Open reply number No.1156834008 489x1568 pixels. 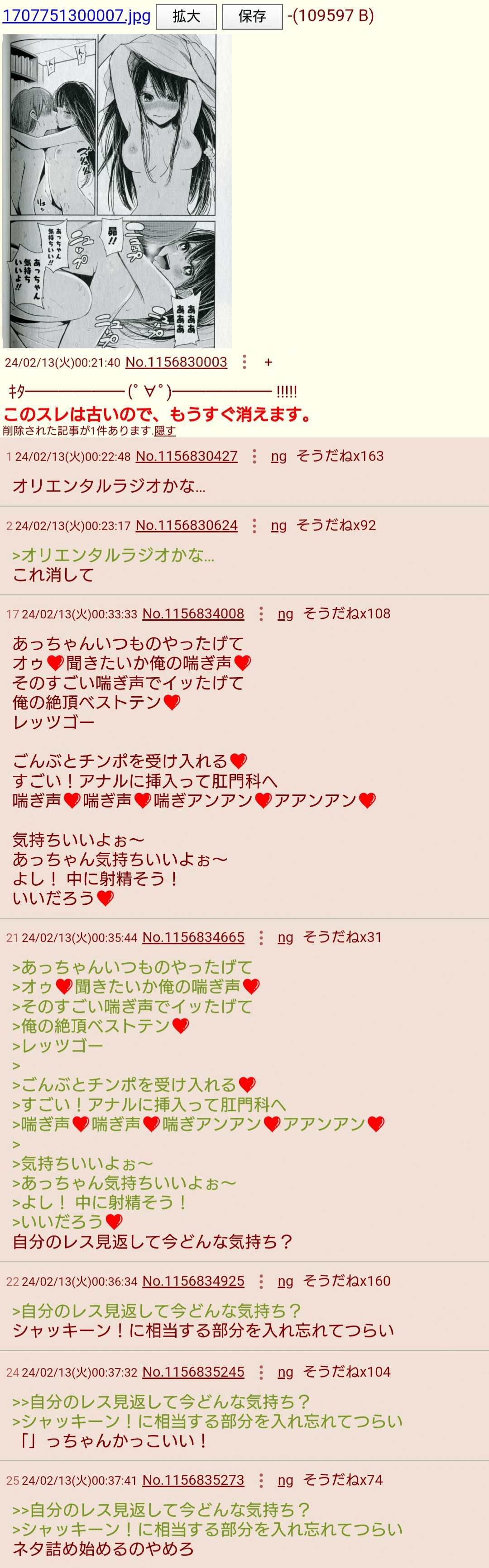tap(193, 614)
